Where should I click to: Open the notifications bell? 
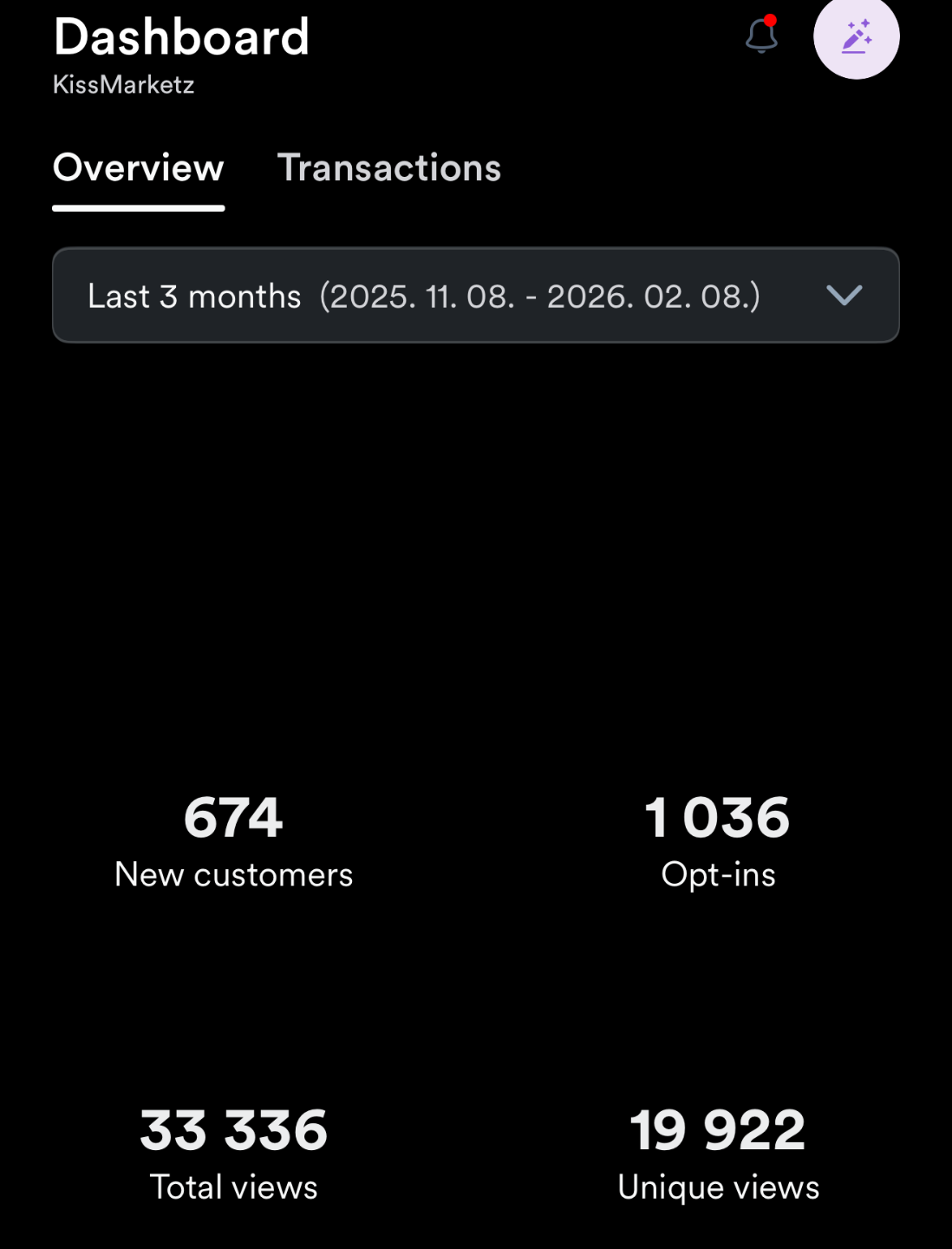tap(761, 36)
